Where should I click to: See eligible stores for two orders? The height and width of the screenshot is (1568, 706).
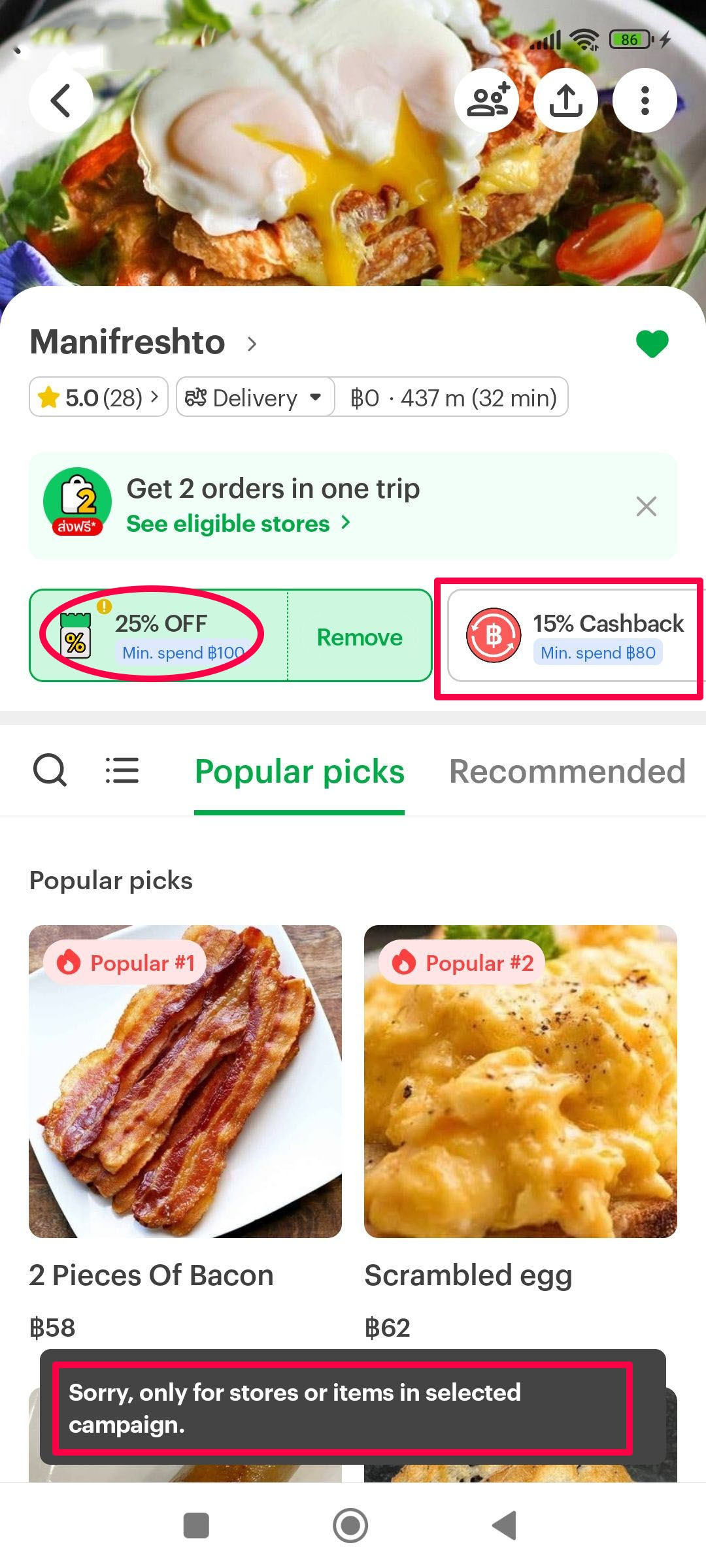[x=238, y=524]
